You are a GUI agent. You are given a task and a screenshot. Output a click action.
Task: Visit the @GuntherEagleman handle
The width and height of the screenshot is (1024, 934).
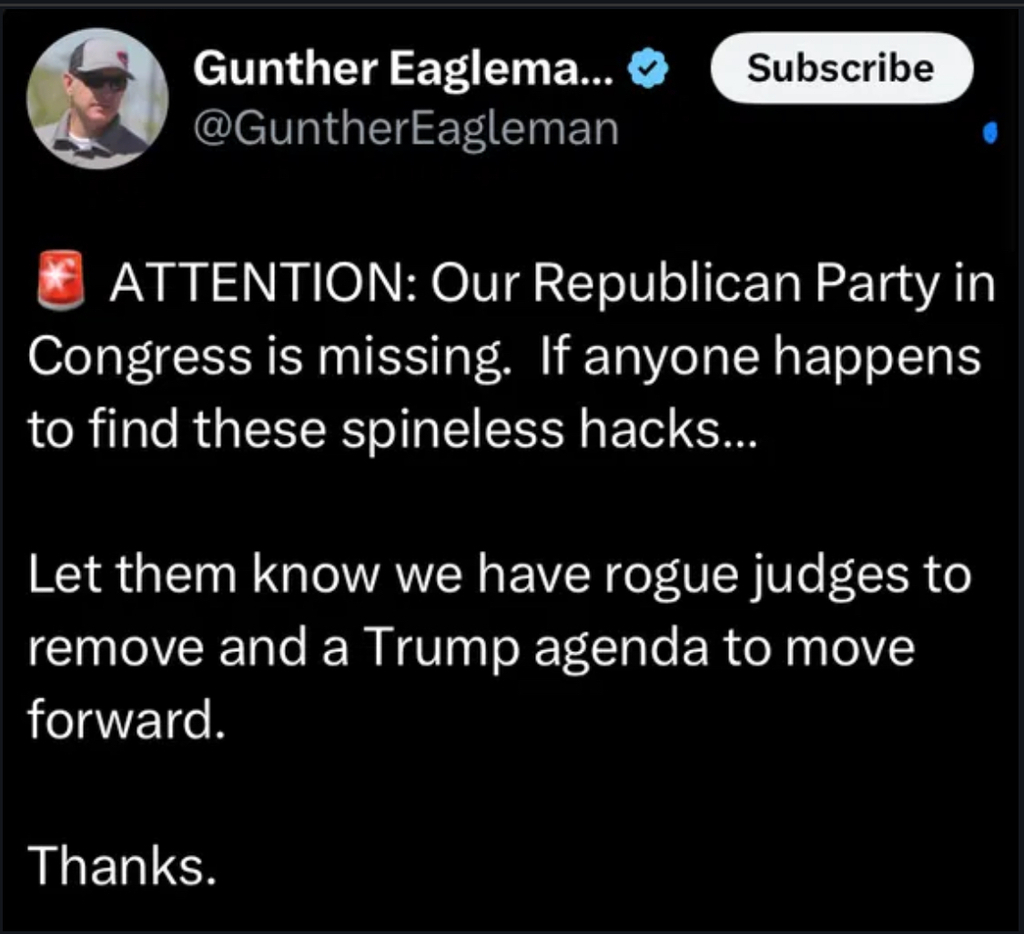(x=405, y=129)
